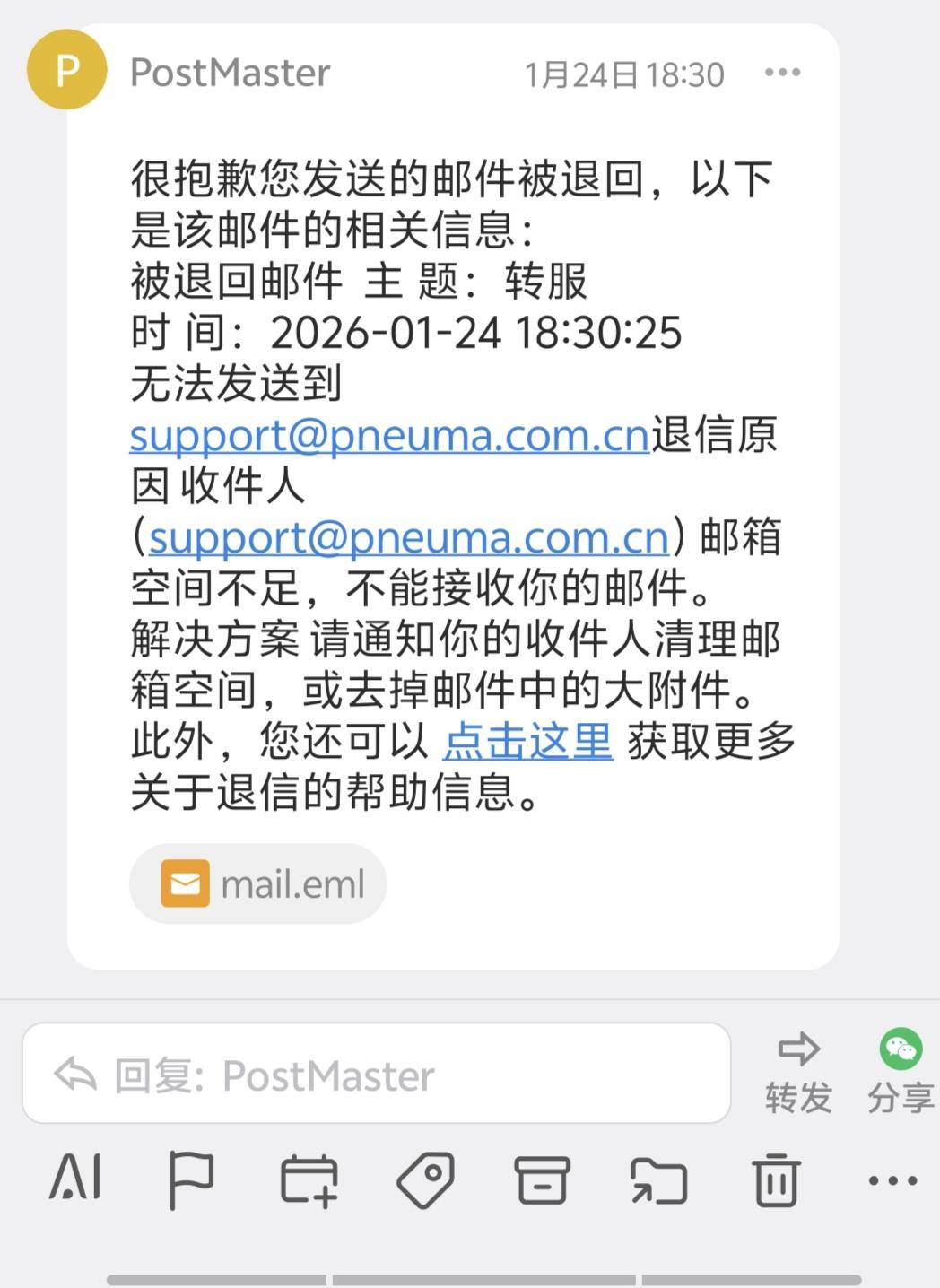Tap the reply to PostMaster field
The height and width of the screenshot is (1288, 940).
tap(377, 1073)
